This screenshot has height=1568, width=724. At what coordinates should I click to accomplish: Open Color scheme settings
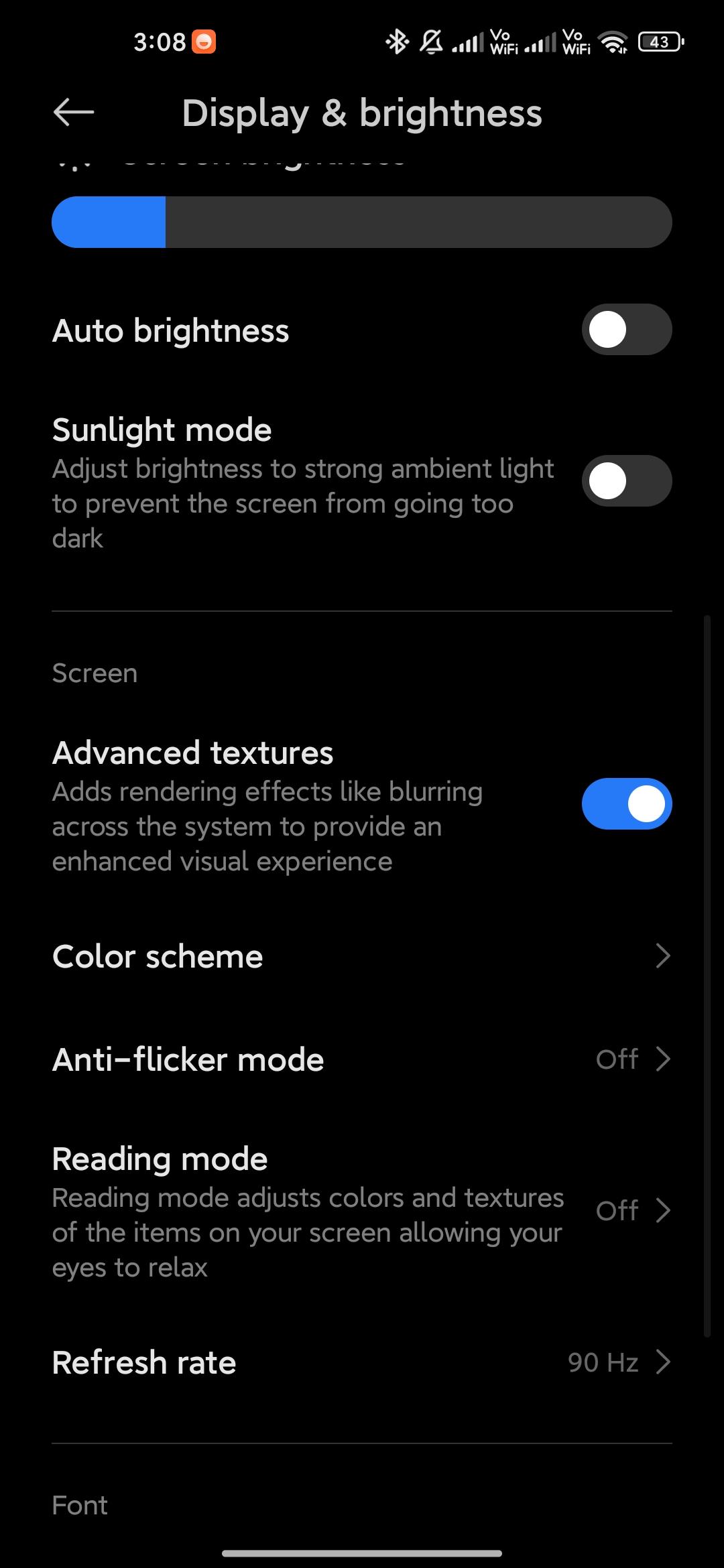[x=362, y=956]
